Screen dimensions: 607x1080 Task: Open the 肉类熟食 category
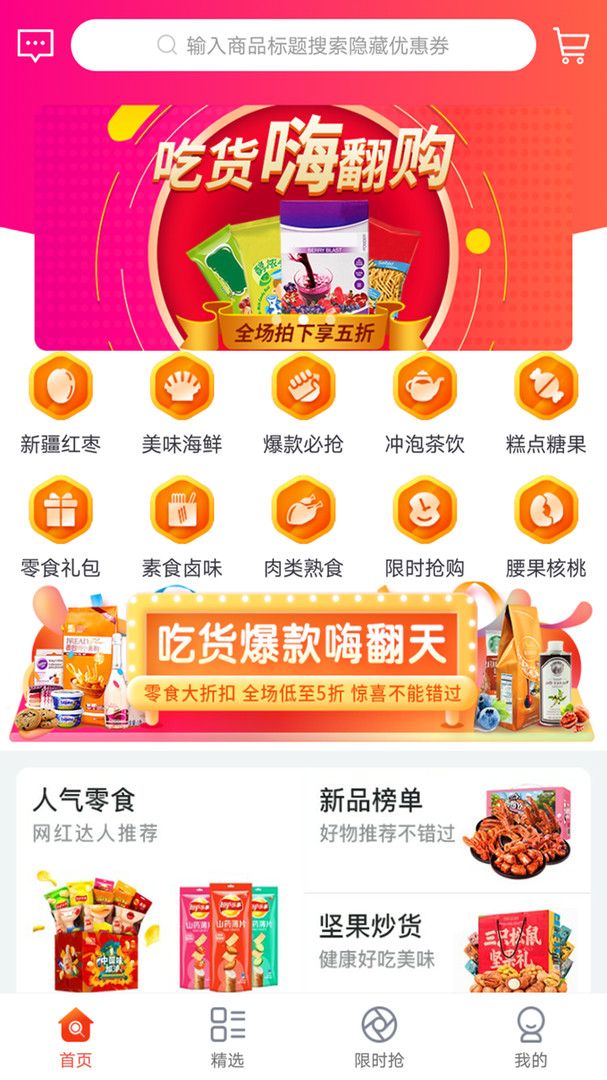(303, 527)
